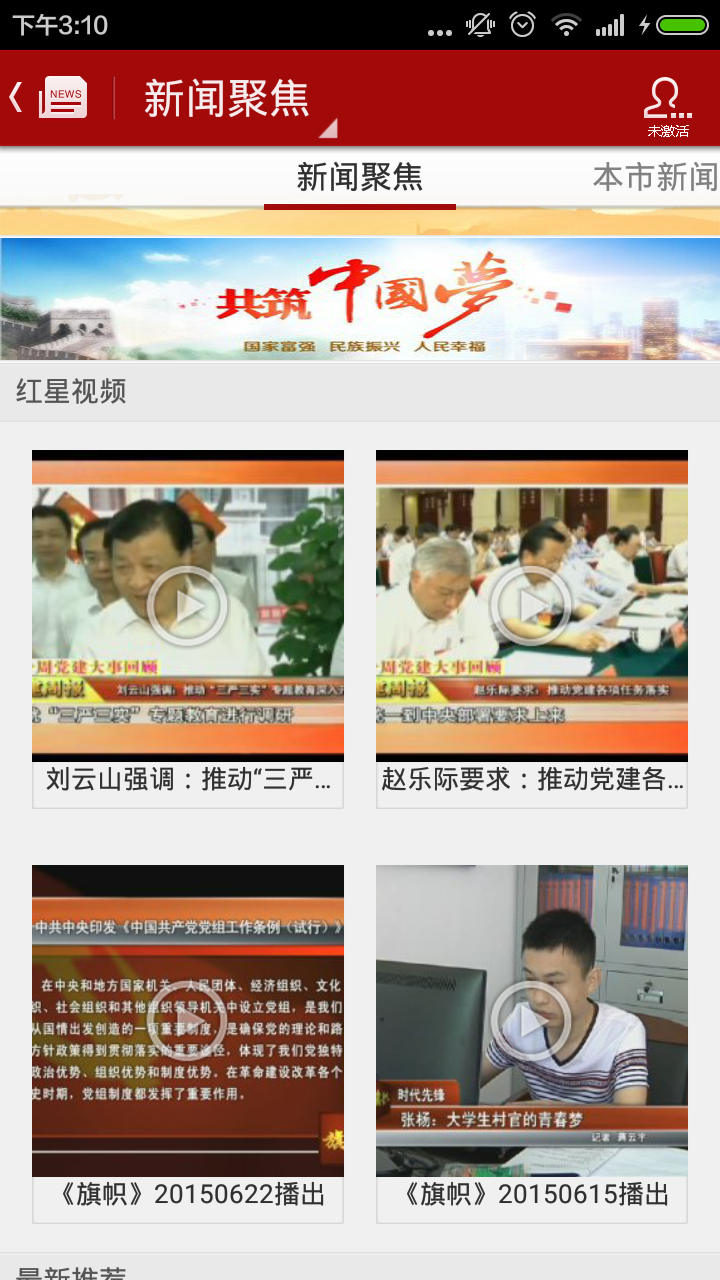Tap the alarm clock status bar icon
This screenshot has width=720, height=1280.
tap(521, 27)
